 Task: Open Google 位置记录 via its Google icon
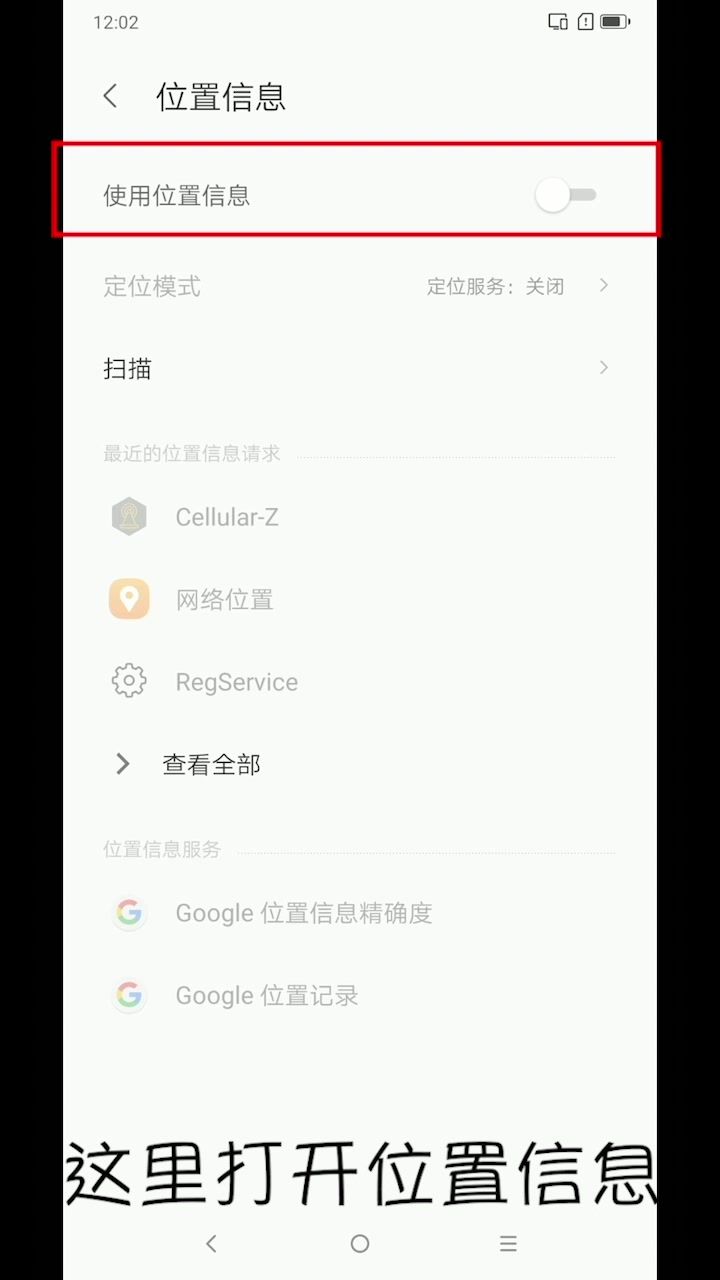129,995
